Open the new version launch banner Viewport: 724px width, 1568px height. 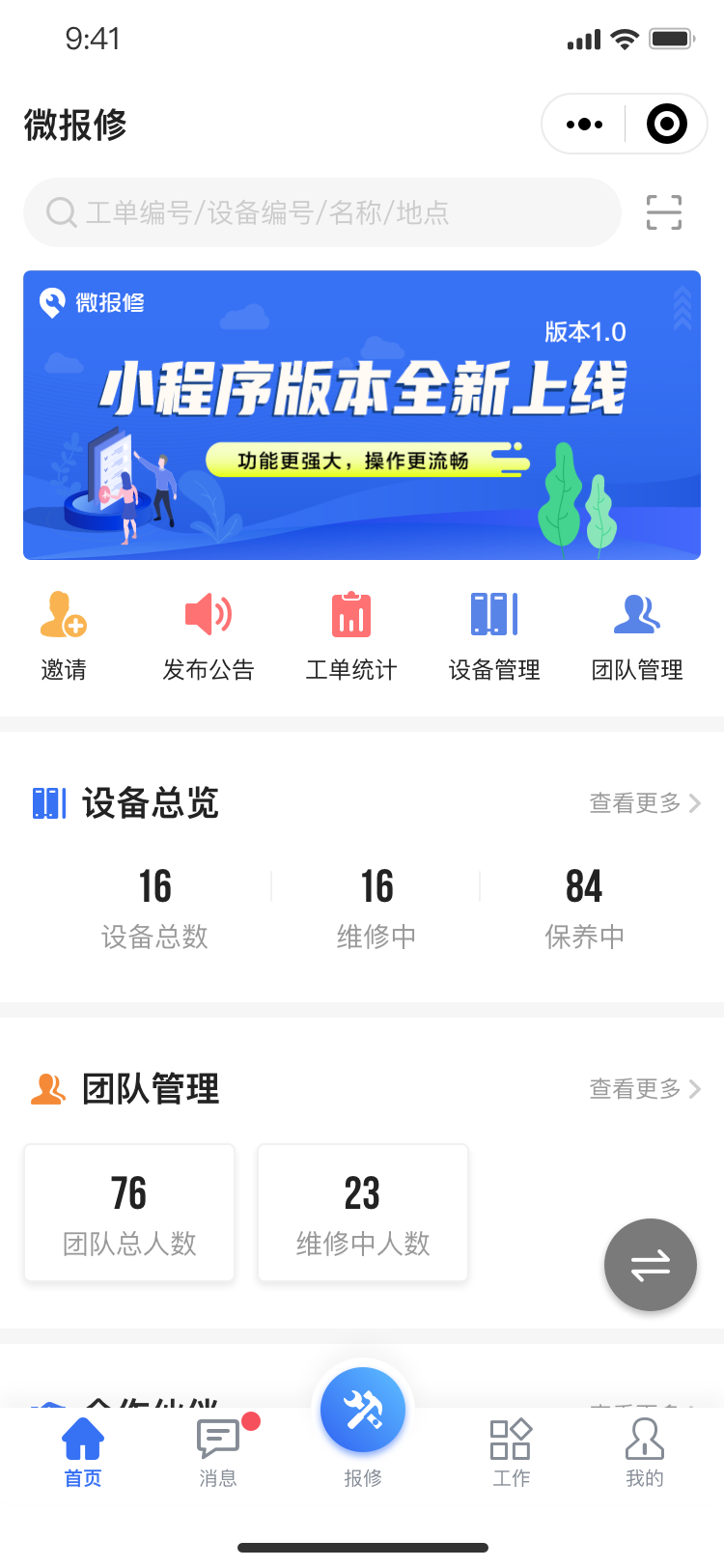click(362, 415)
